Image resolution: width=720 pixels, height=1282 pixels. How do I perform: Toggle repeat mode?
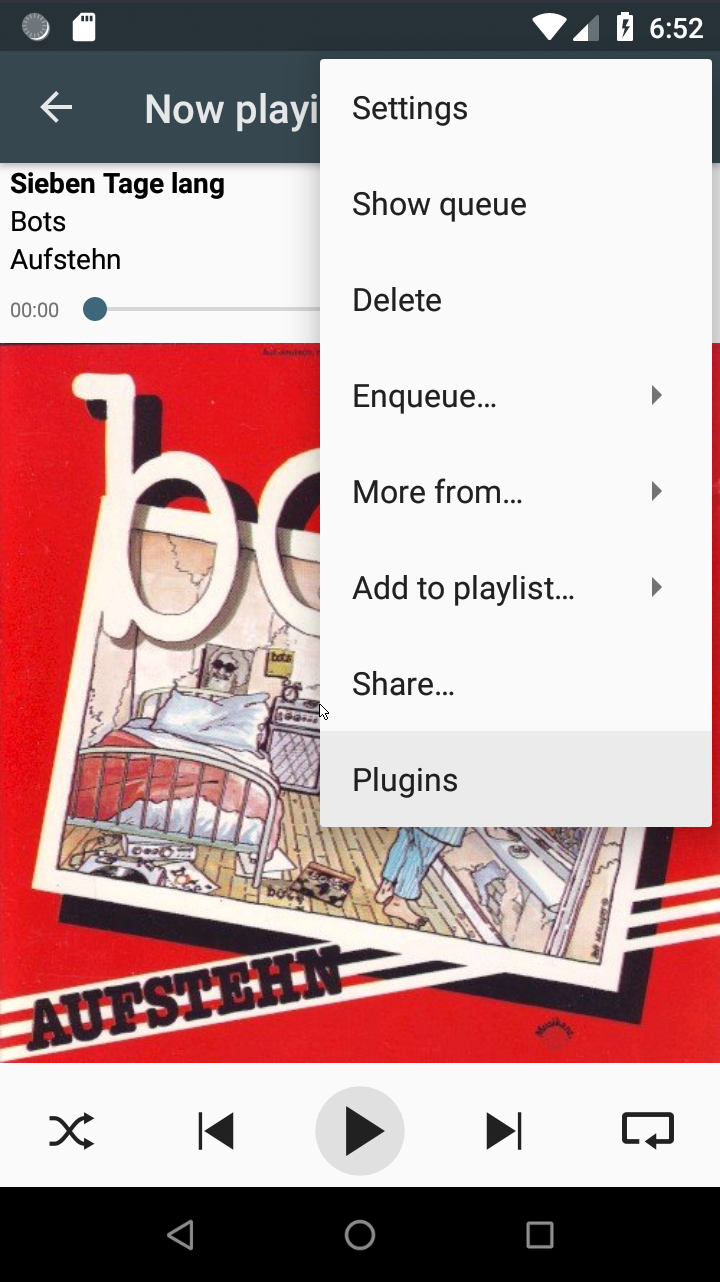[x=648, y=1131]
